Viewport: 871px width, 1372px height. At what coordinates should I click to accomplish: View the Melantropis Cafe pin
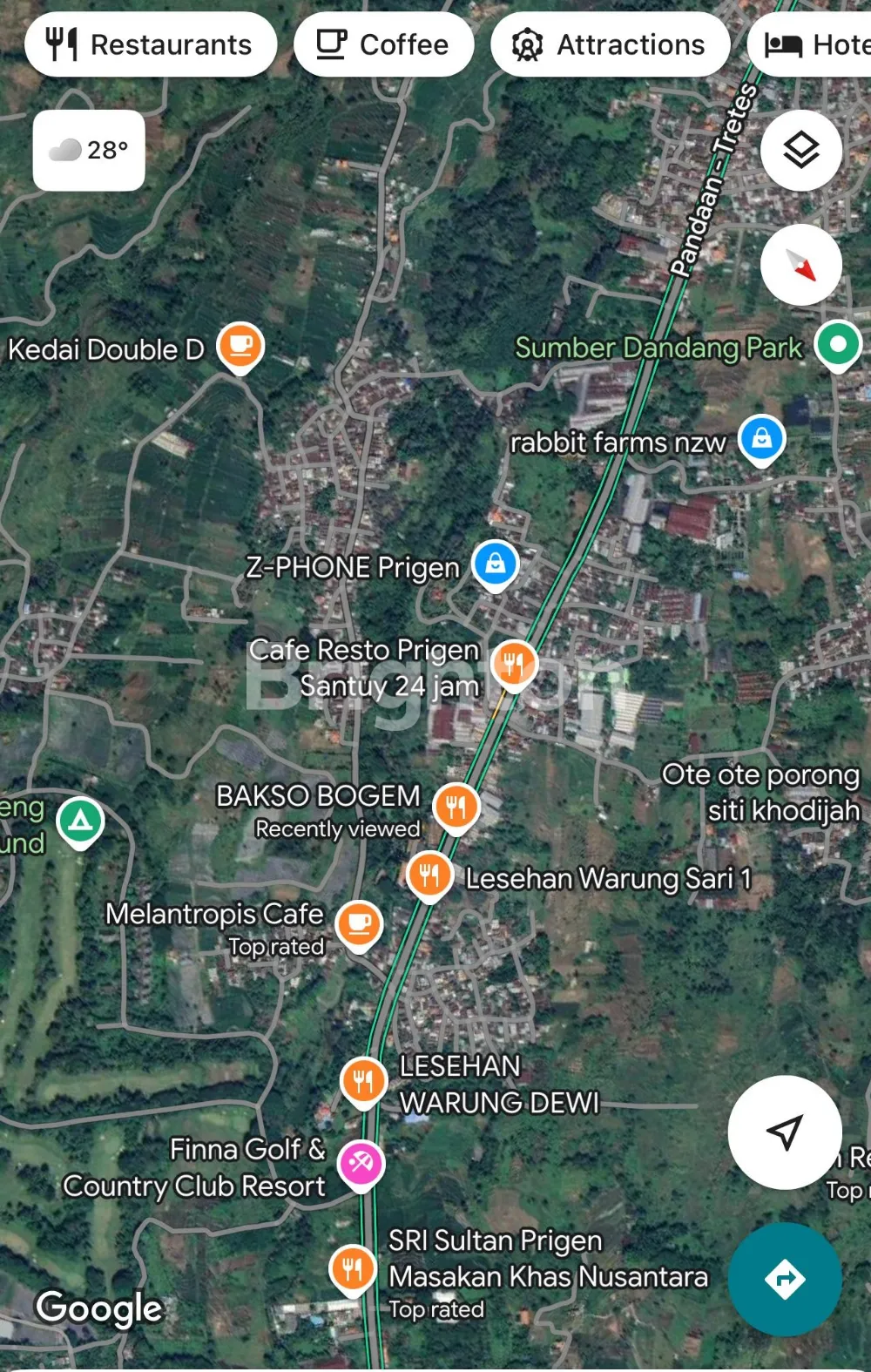coord(359,923)
